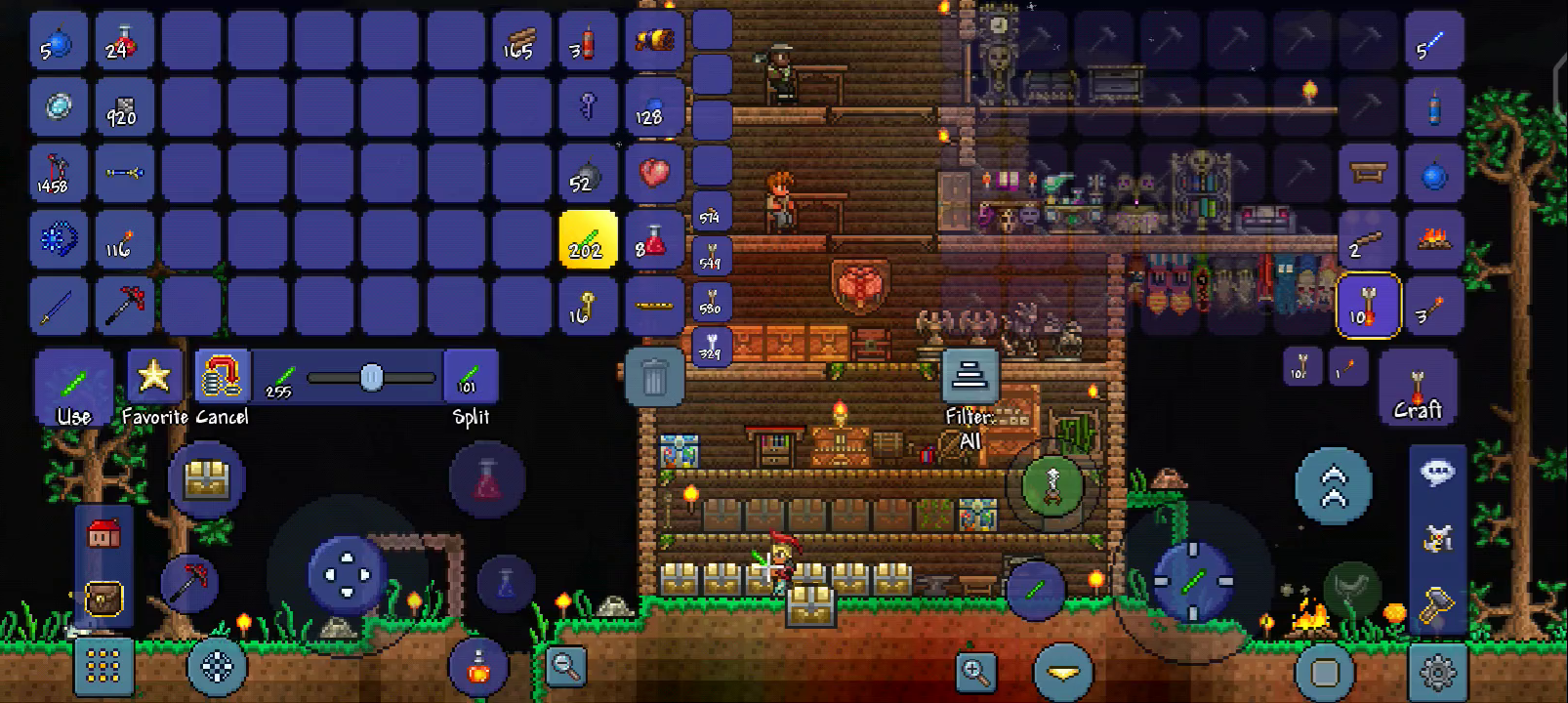Open the crafting Filter: All button
The width and height of the screenshot is (1568, 703).
click(970, 378)
